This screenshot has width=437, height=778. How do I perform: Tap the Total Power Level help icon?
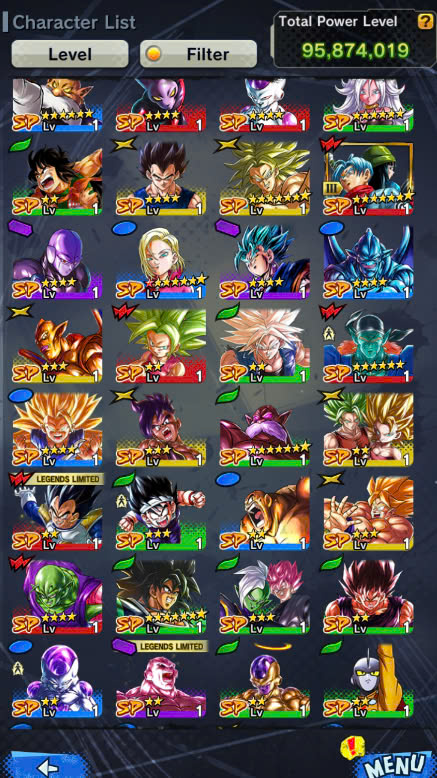pos(425,21)
